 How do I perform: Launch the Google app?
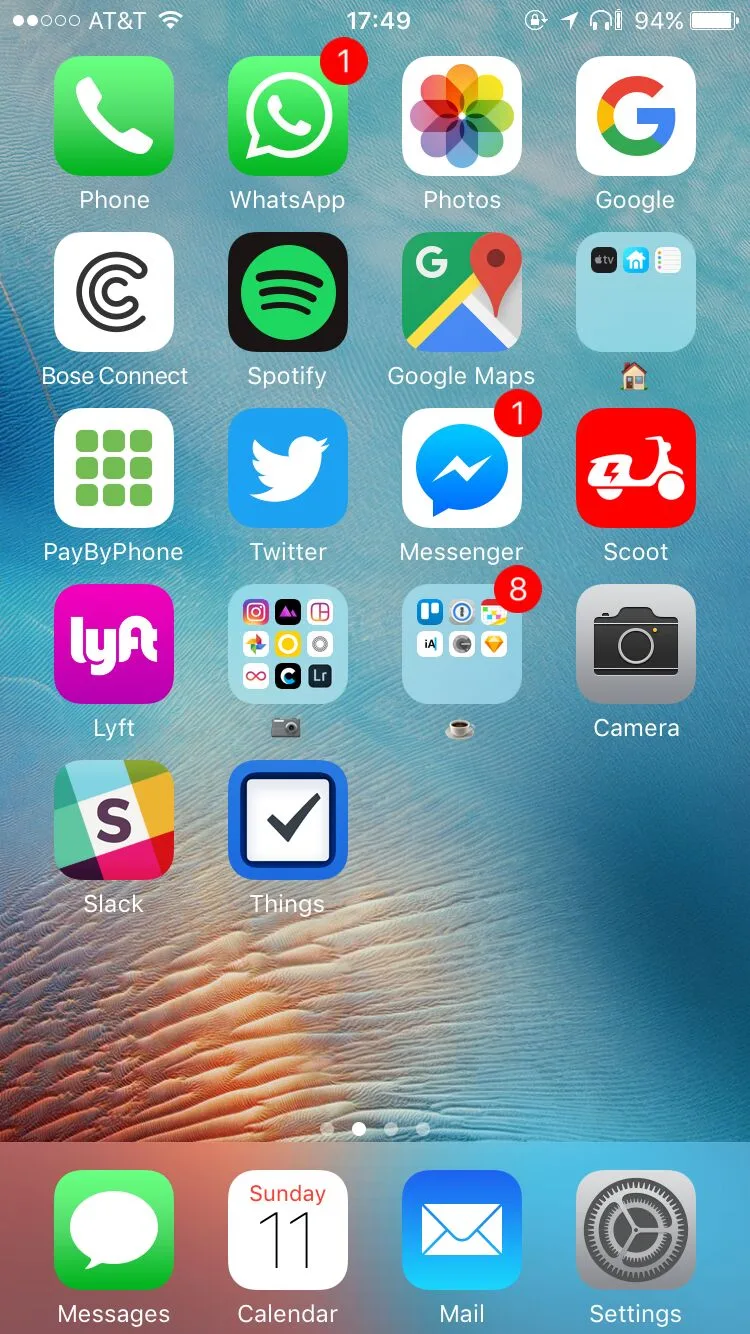coord(636,116)
